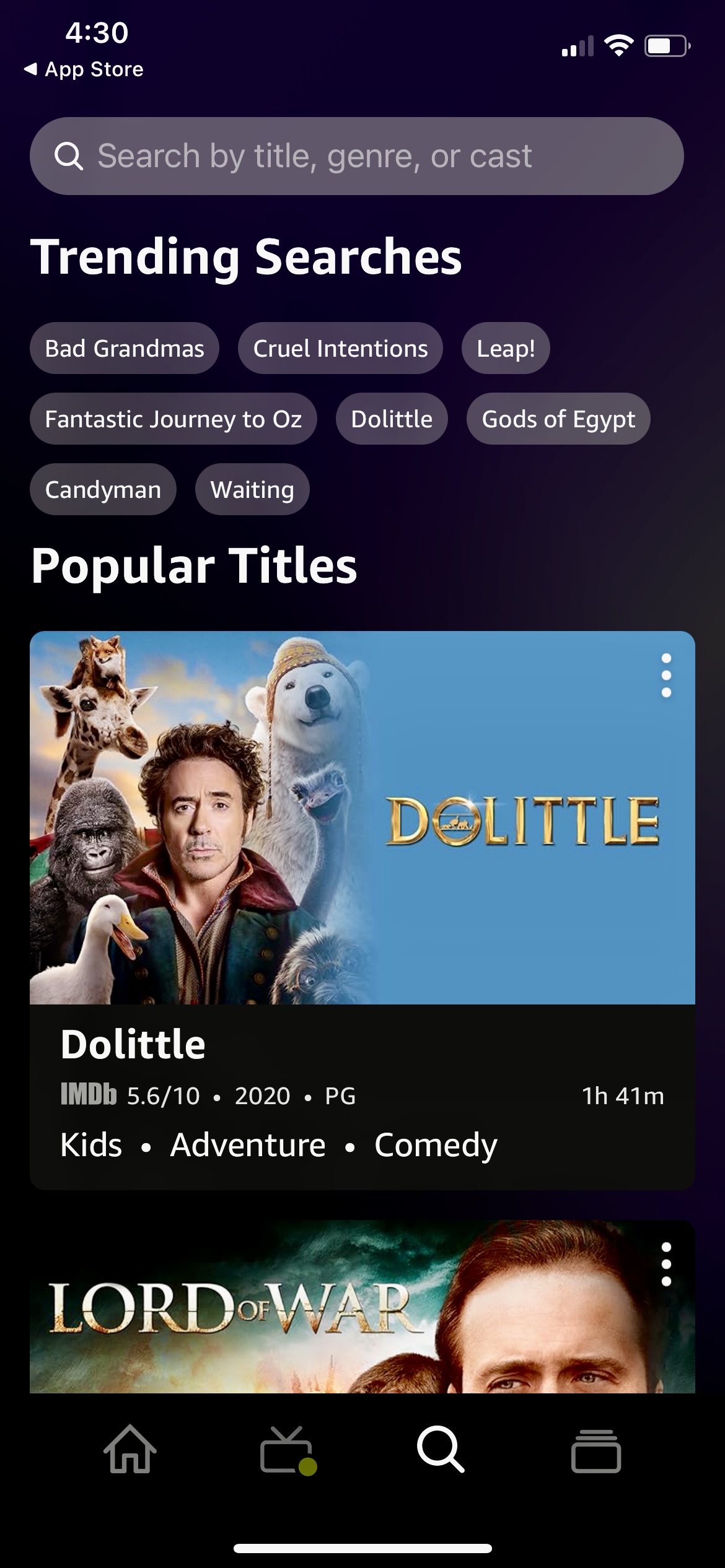This screenshot has width=725, height=1568.
Task: Tap Fantastic Journey to Oz chip
Action: 174,419
